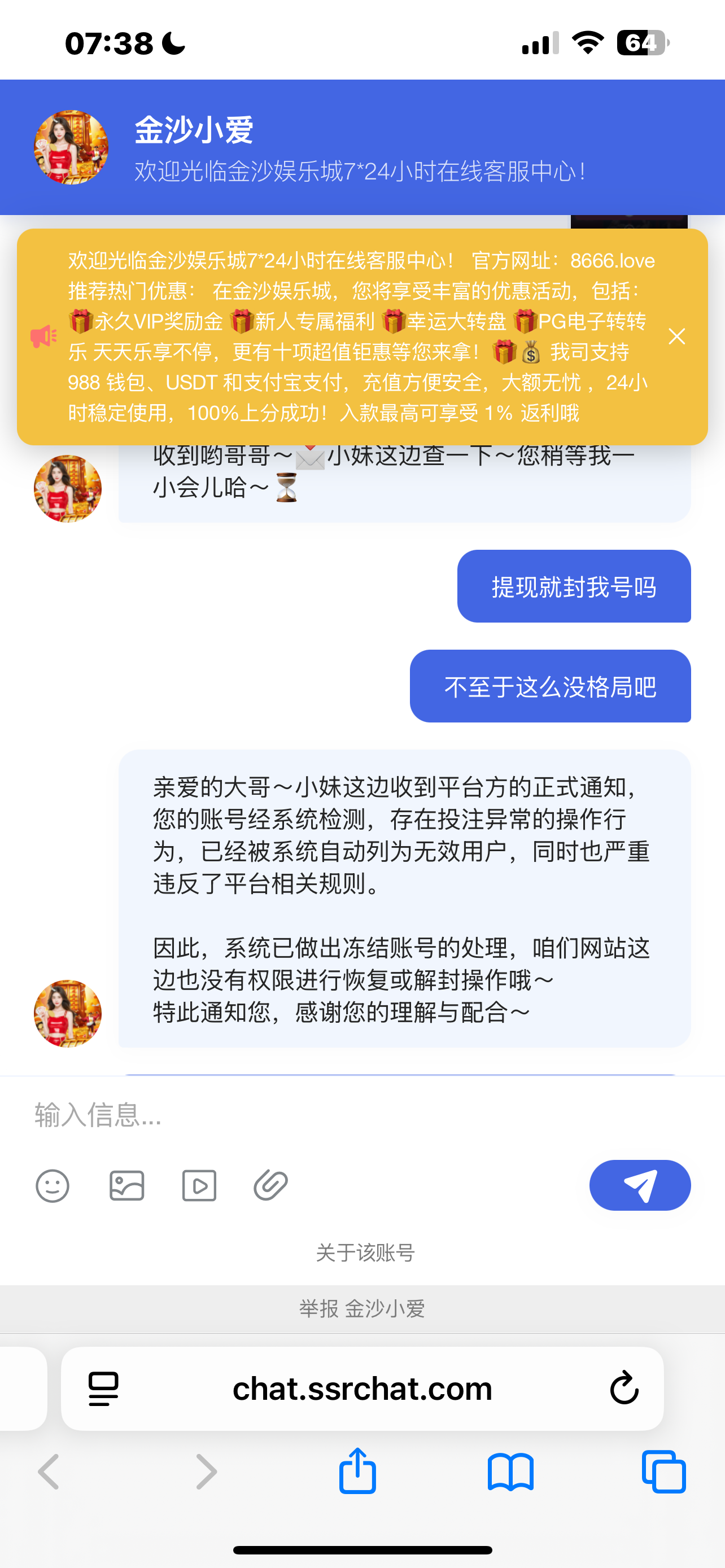Reload the page in Safari
Screen dimensions: 725x1568
pyautogui.click(x=624, y=1389)
